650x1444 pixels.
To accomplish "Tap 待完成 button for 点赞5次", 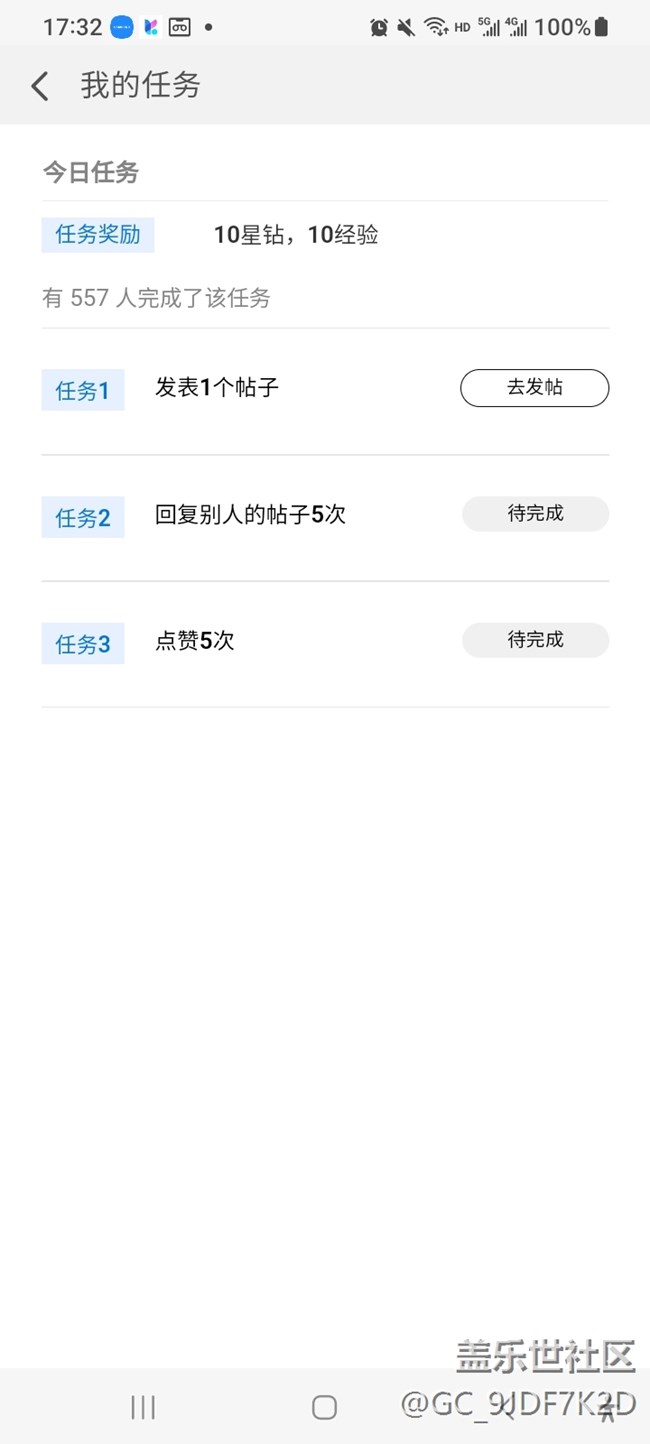I will point(535,640).
